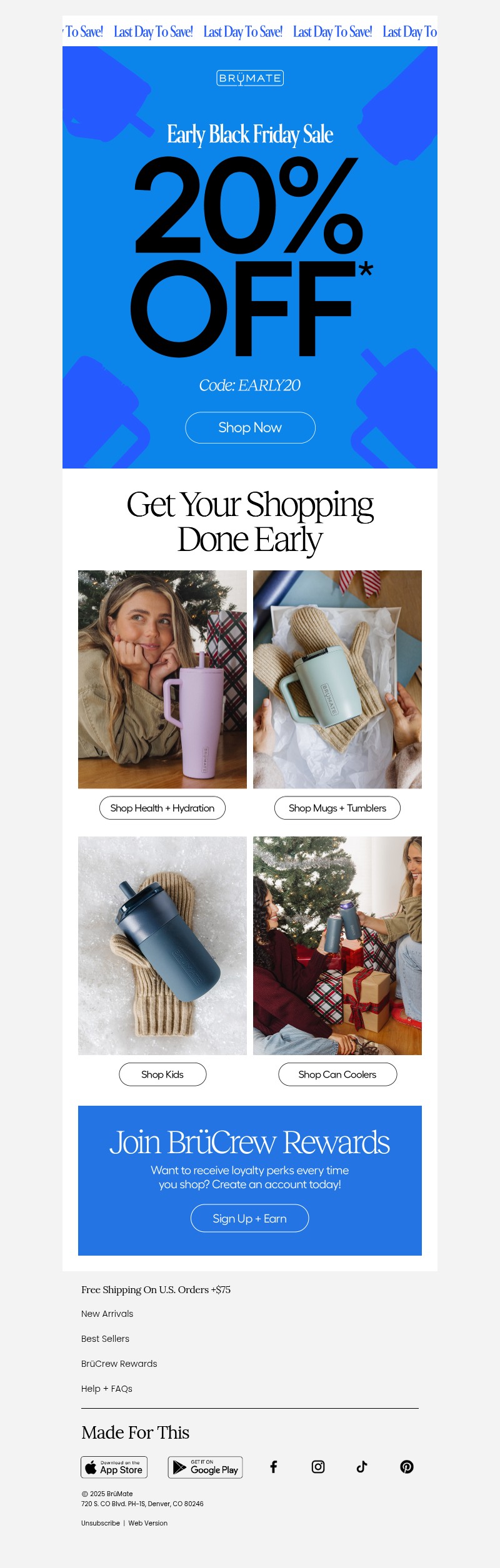
Task: Open the Best Sellers link
Action: point(105,1339)
